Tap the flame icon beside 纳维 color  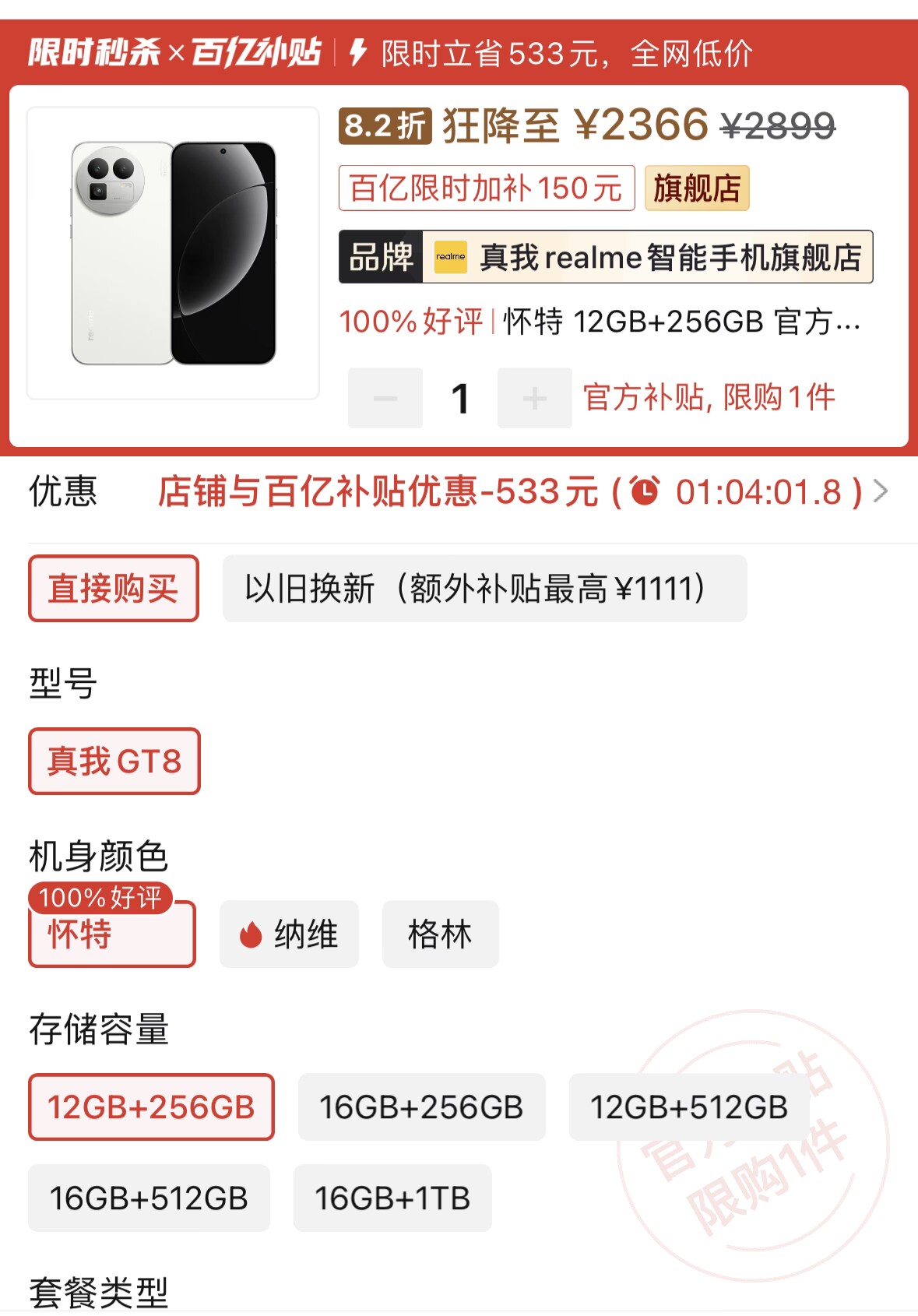tap(251, 934)
